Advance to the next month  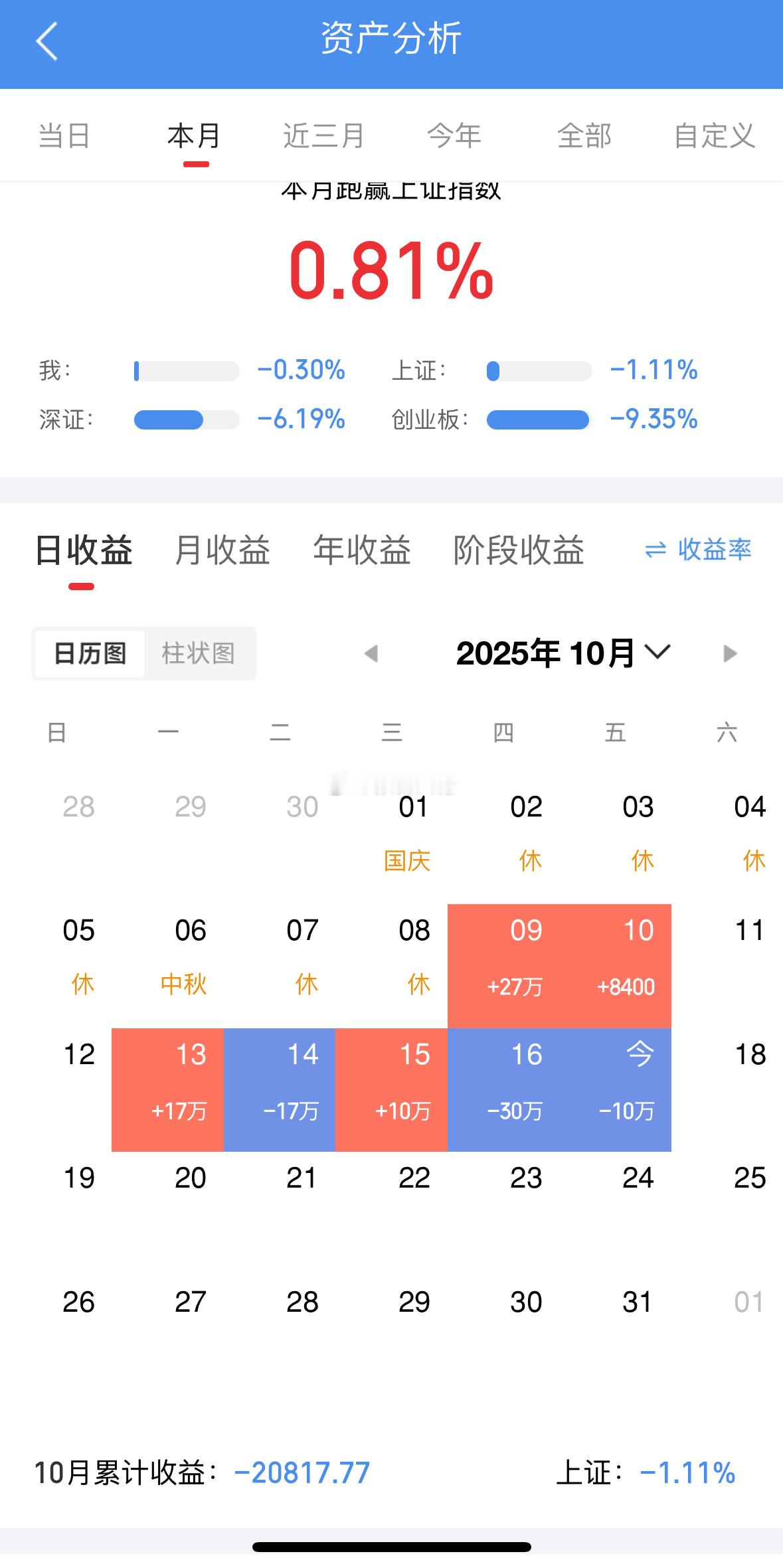point(730,654)
